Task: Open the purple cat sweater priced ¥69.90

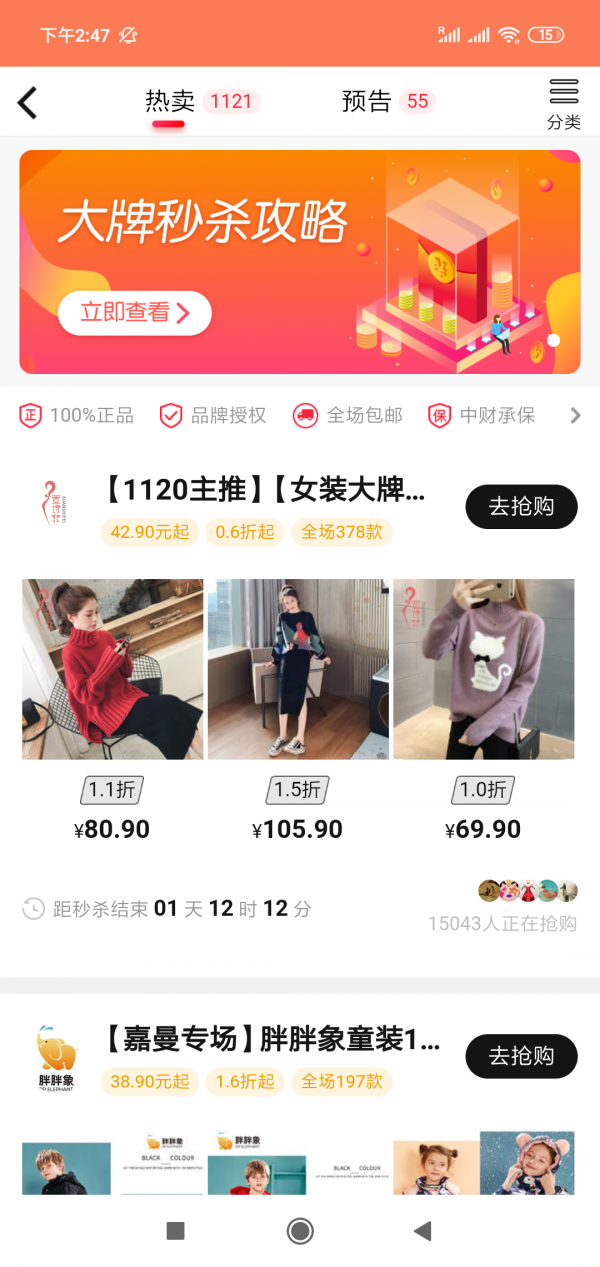Action: (484, 669)
